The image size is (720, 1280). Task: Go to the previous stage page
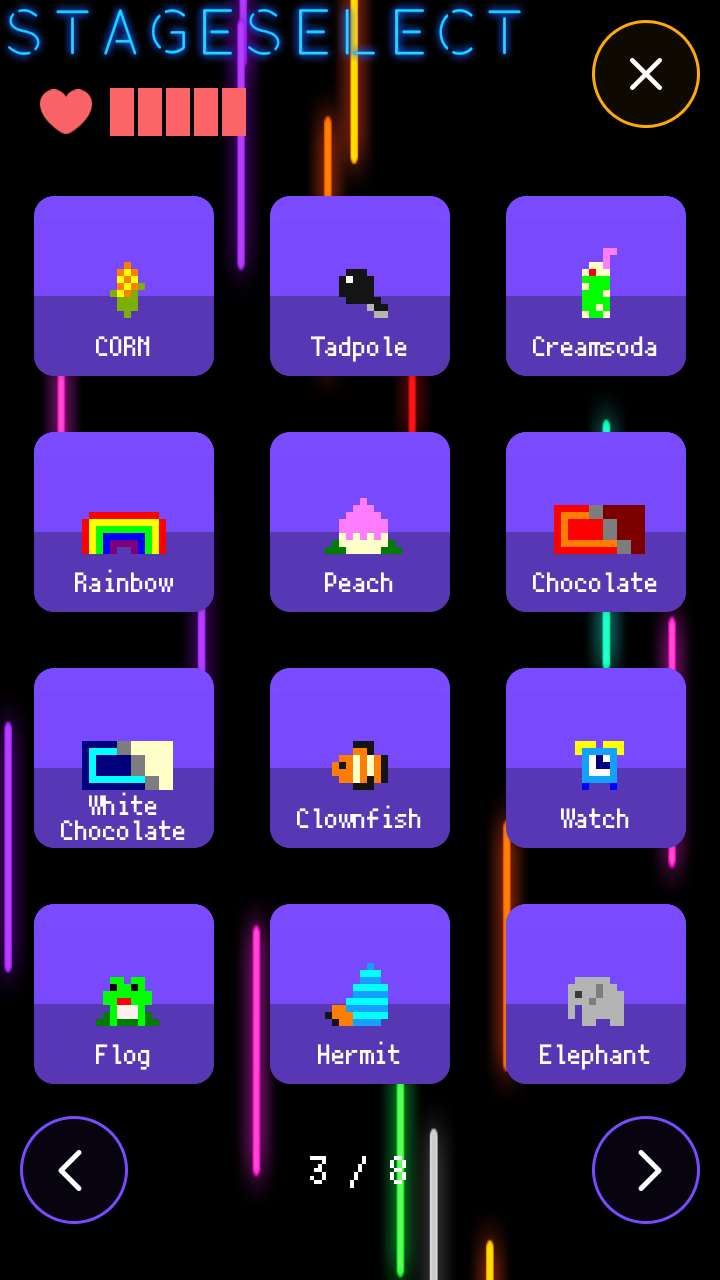click(74, 1170)
